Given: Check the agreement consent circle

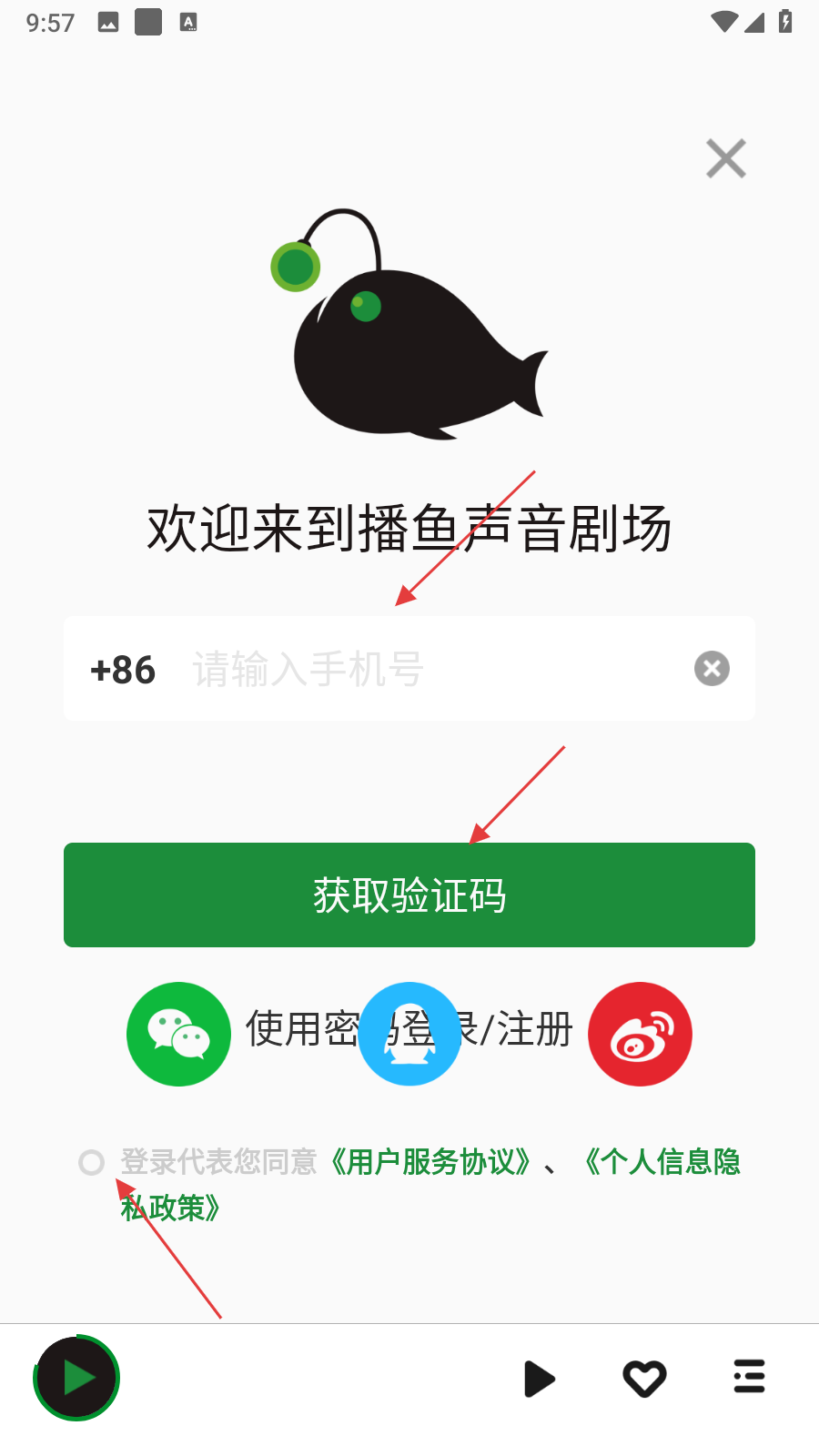Looking at the screenshot, I should pos(91,1162).
